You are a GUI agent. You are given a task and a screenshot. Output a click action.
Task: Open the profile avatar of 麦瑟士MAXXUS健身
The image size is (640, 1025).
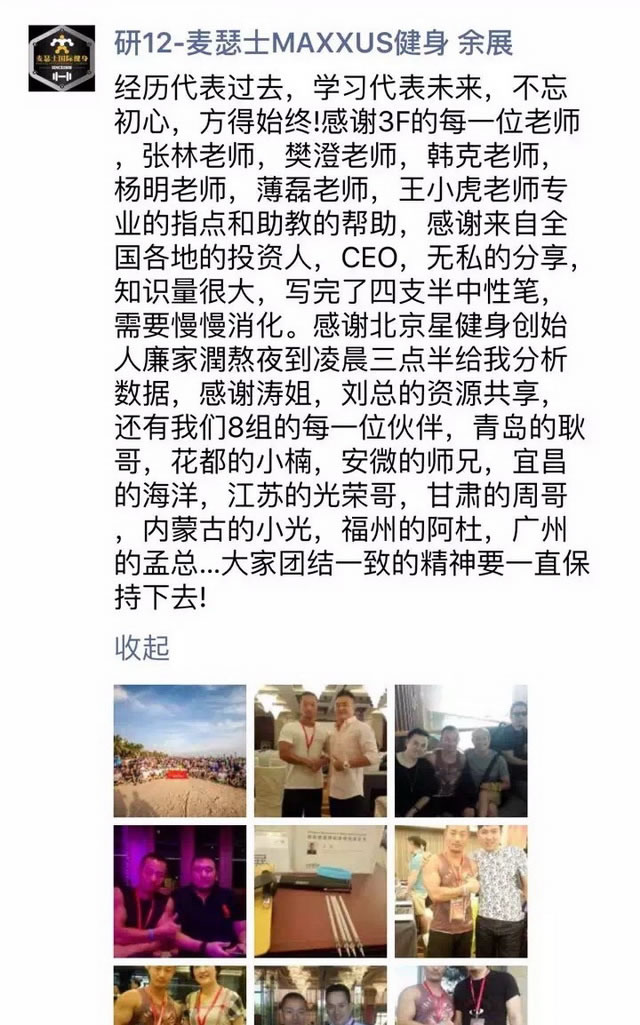pyautogui.click(x=62, y=57)
